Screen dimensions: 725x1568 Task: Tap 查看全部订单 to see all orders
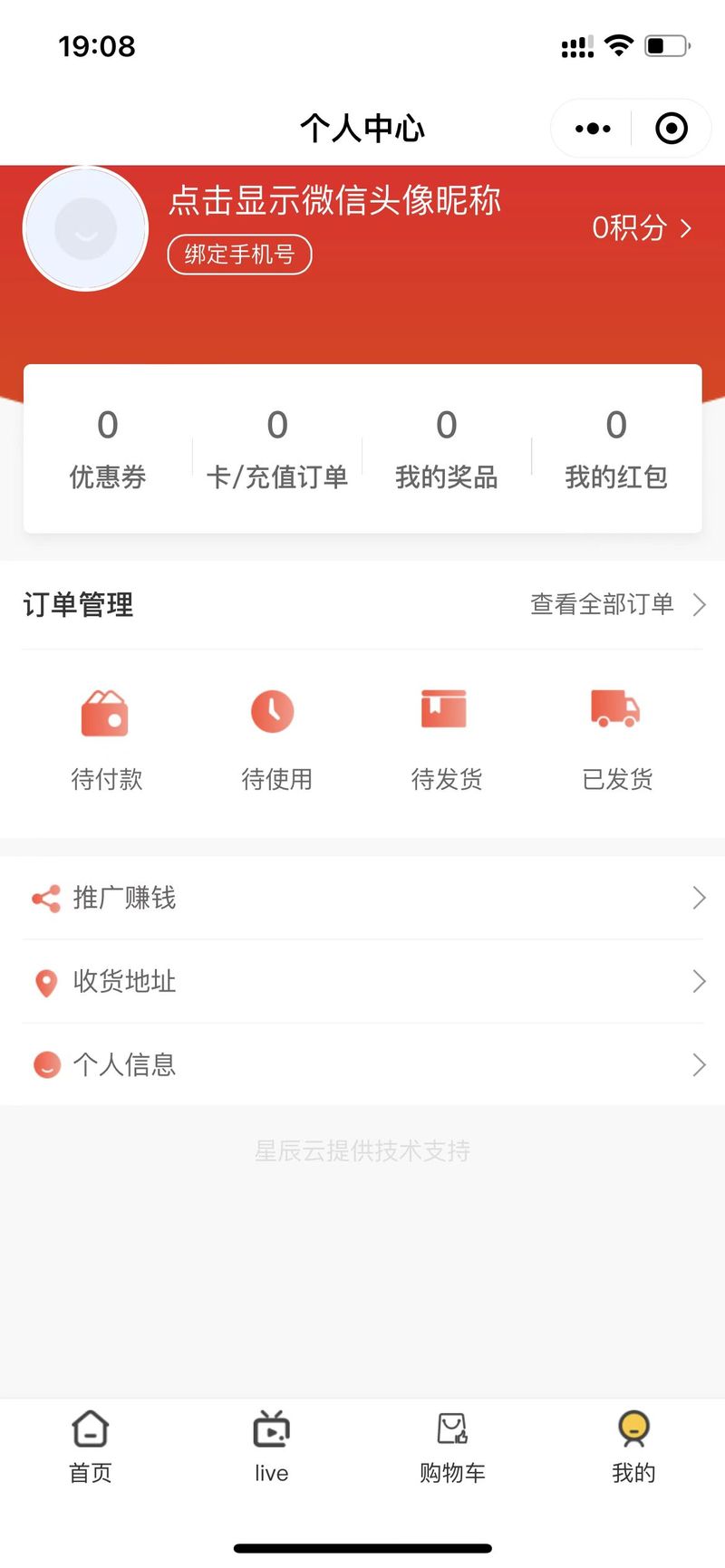coord(618,604)
